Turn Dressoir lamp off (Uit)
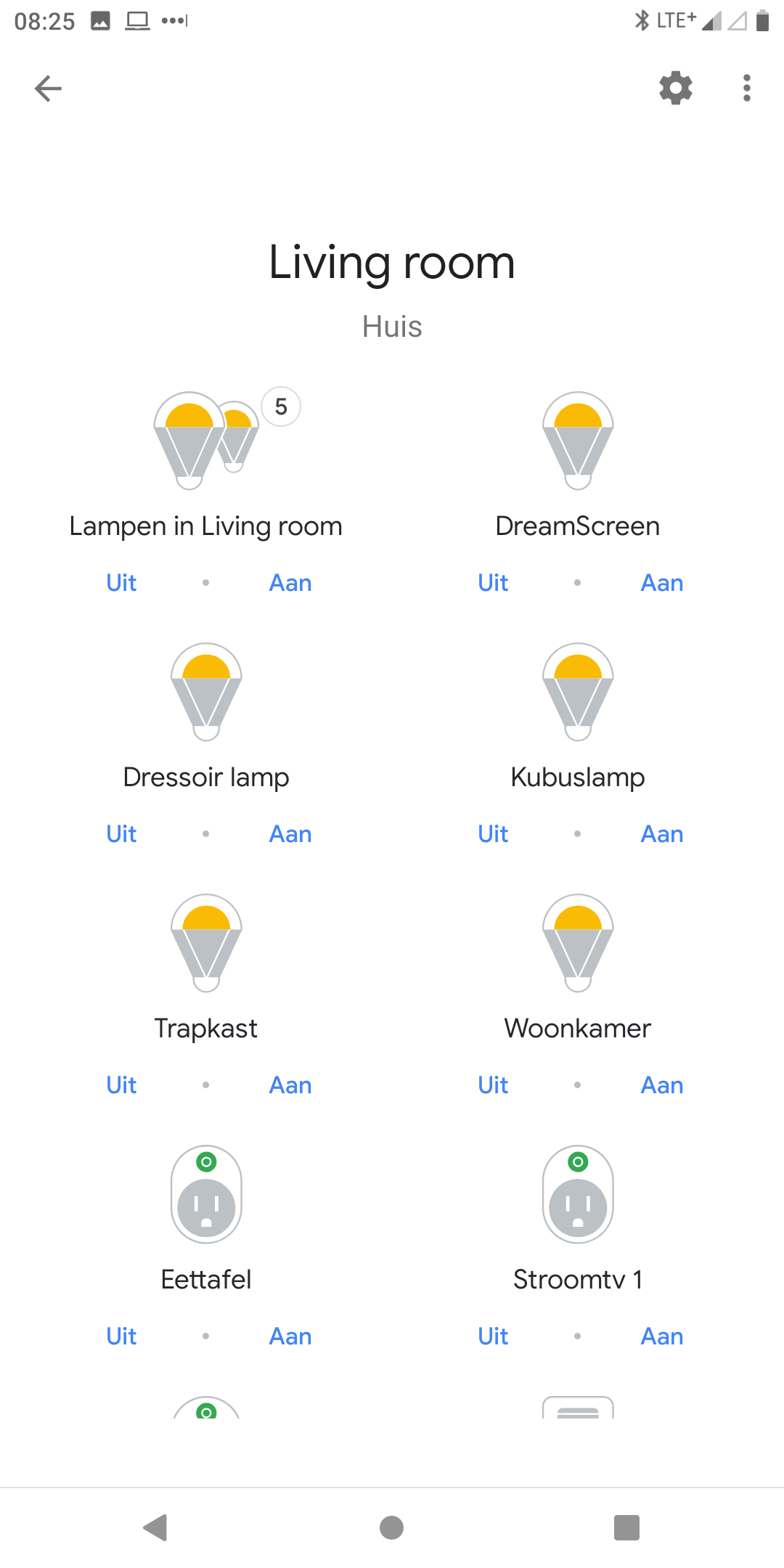The height and width of the screenshot is (1568, 784). coord(121,834)
